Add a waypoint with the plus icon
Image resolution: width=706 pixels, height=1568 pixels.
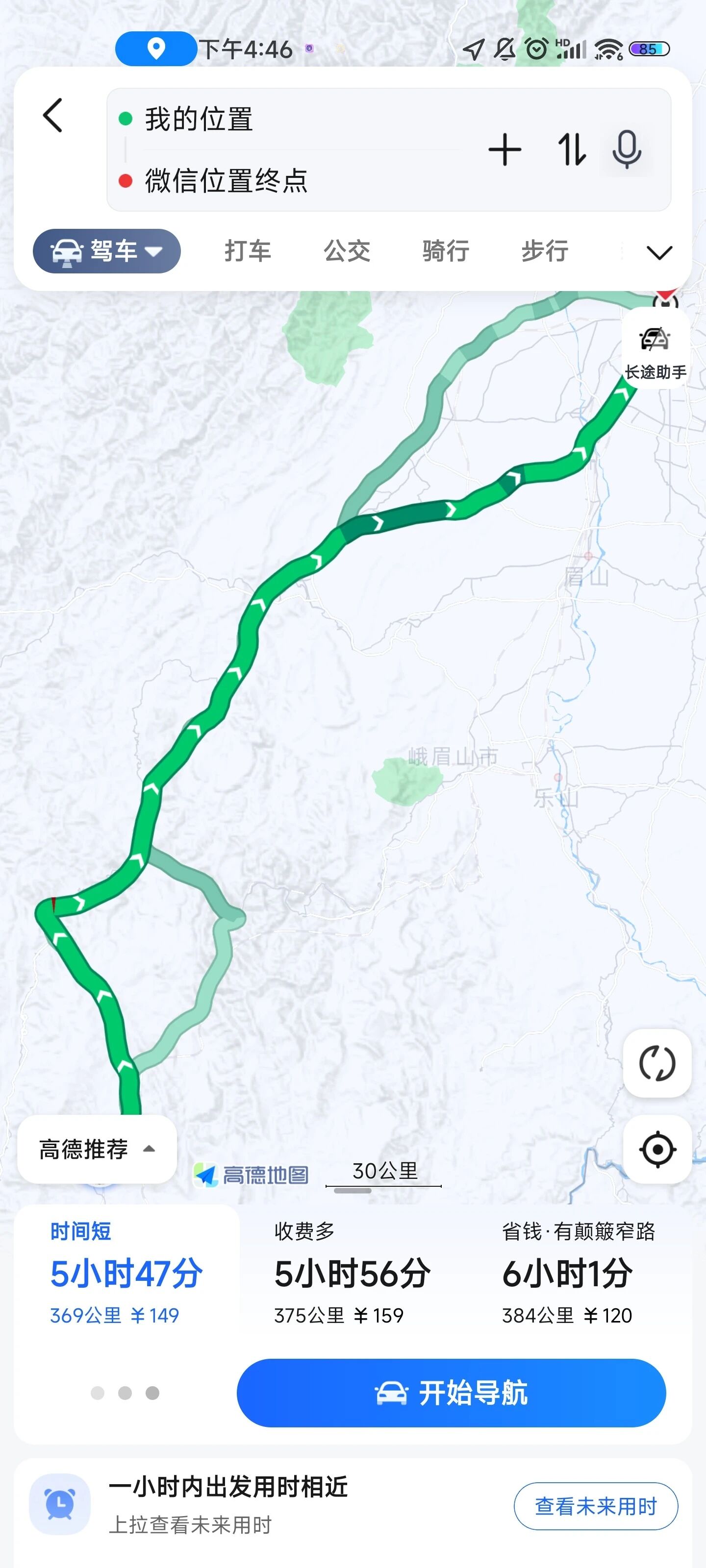(504, 150)
